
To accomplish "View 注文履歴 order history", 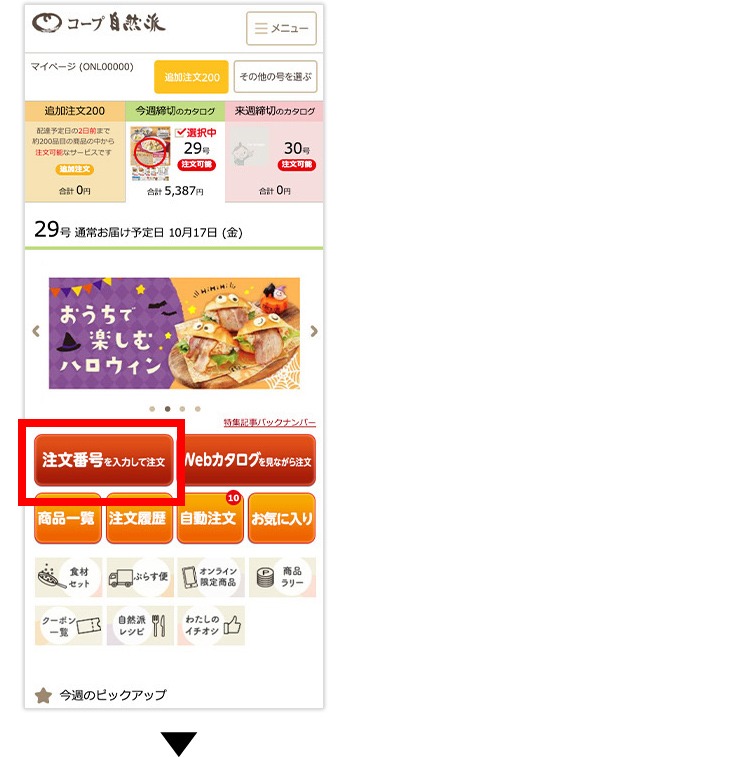I will (x=139, y=518).
